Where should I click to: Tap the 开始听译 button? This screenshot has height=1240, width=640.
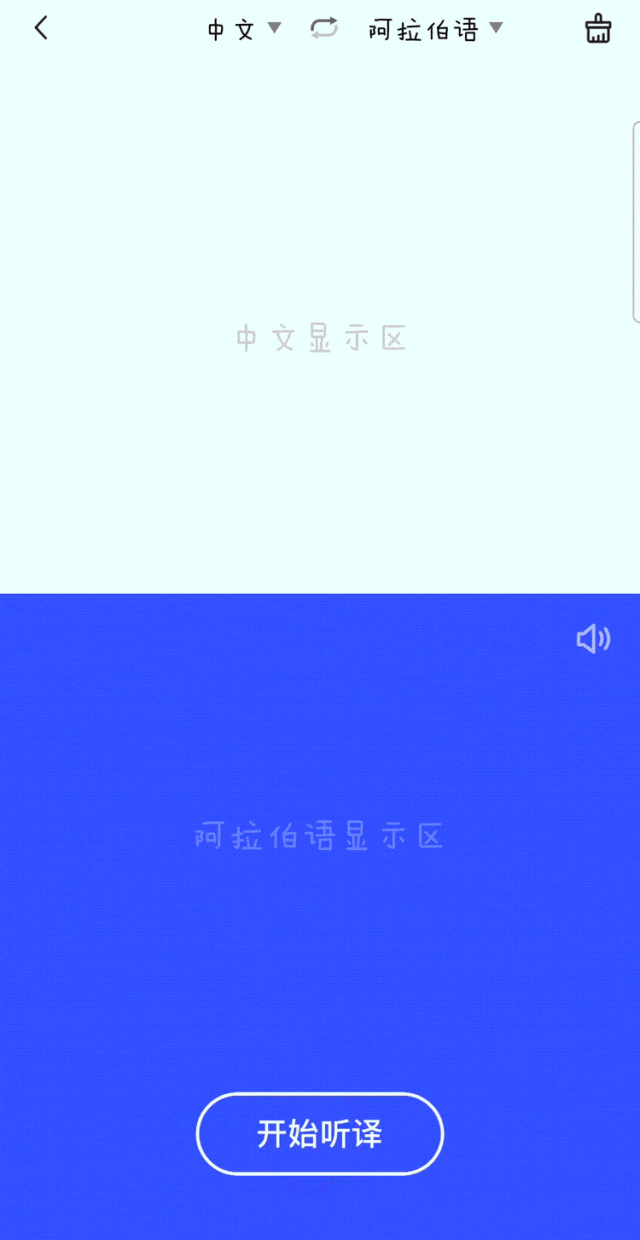(x=320, y=1133)
